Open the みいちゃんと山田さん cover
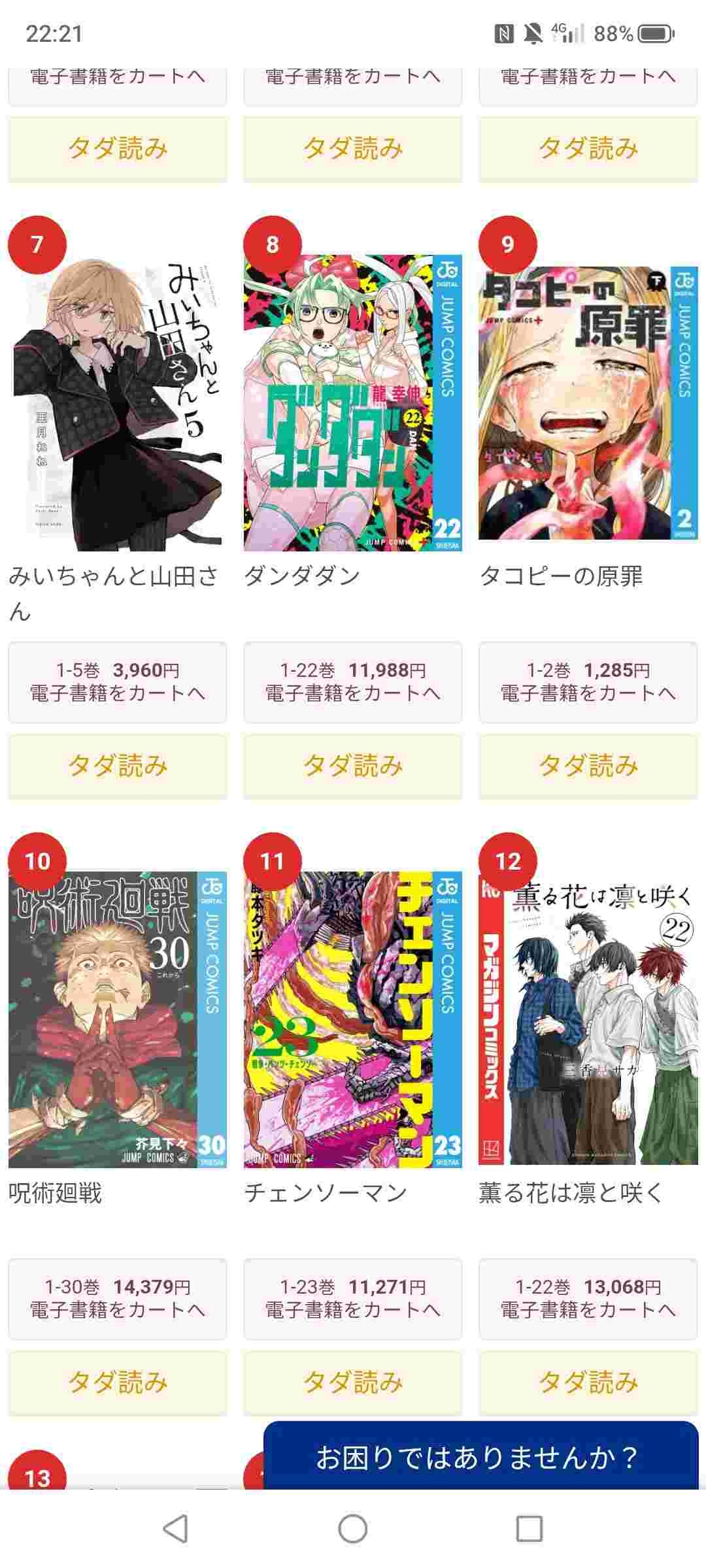The width and height of the screenshot is (706, 1568). 118,404
